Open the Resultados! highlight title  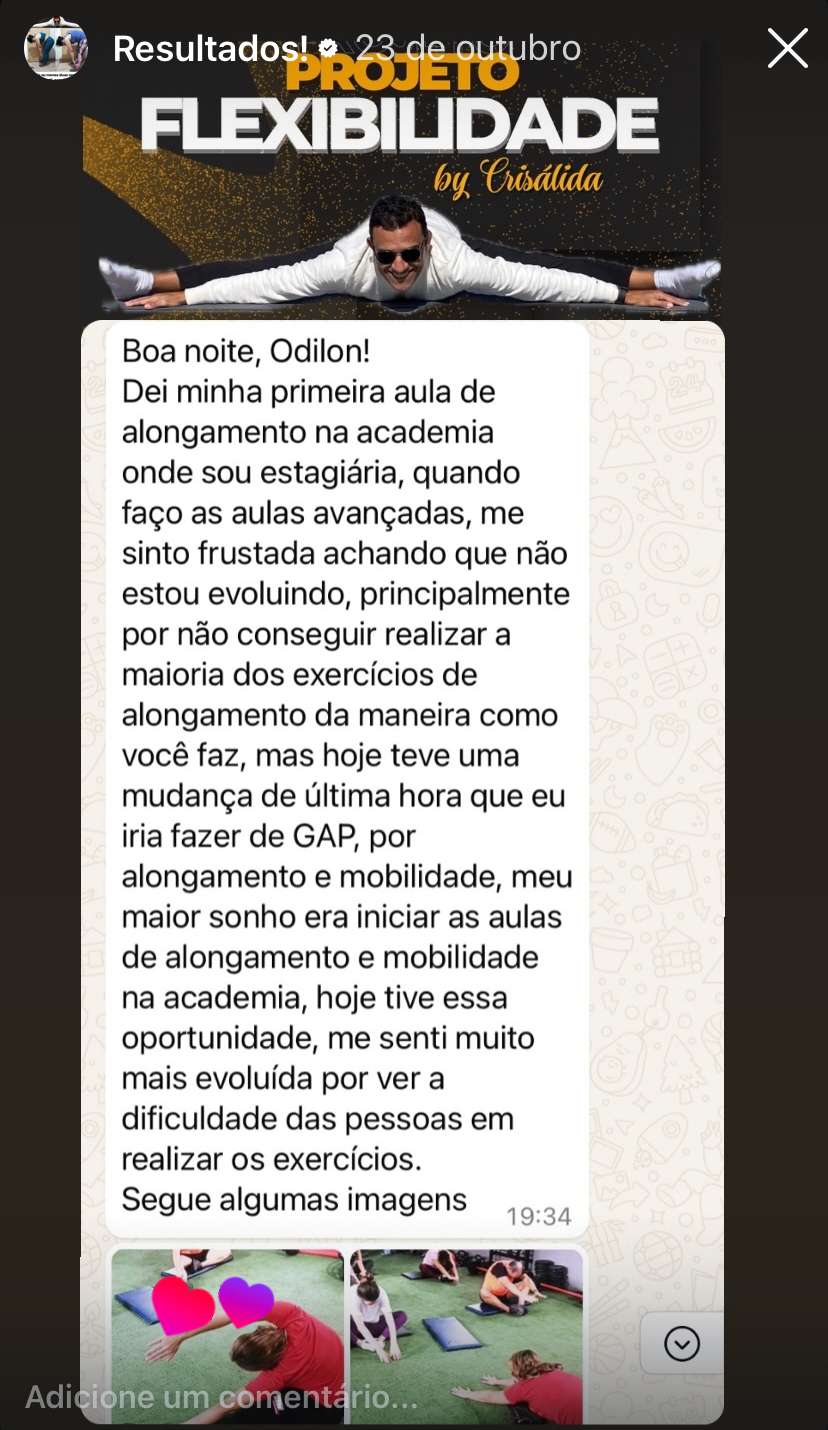(x=210, y=48)
